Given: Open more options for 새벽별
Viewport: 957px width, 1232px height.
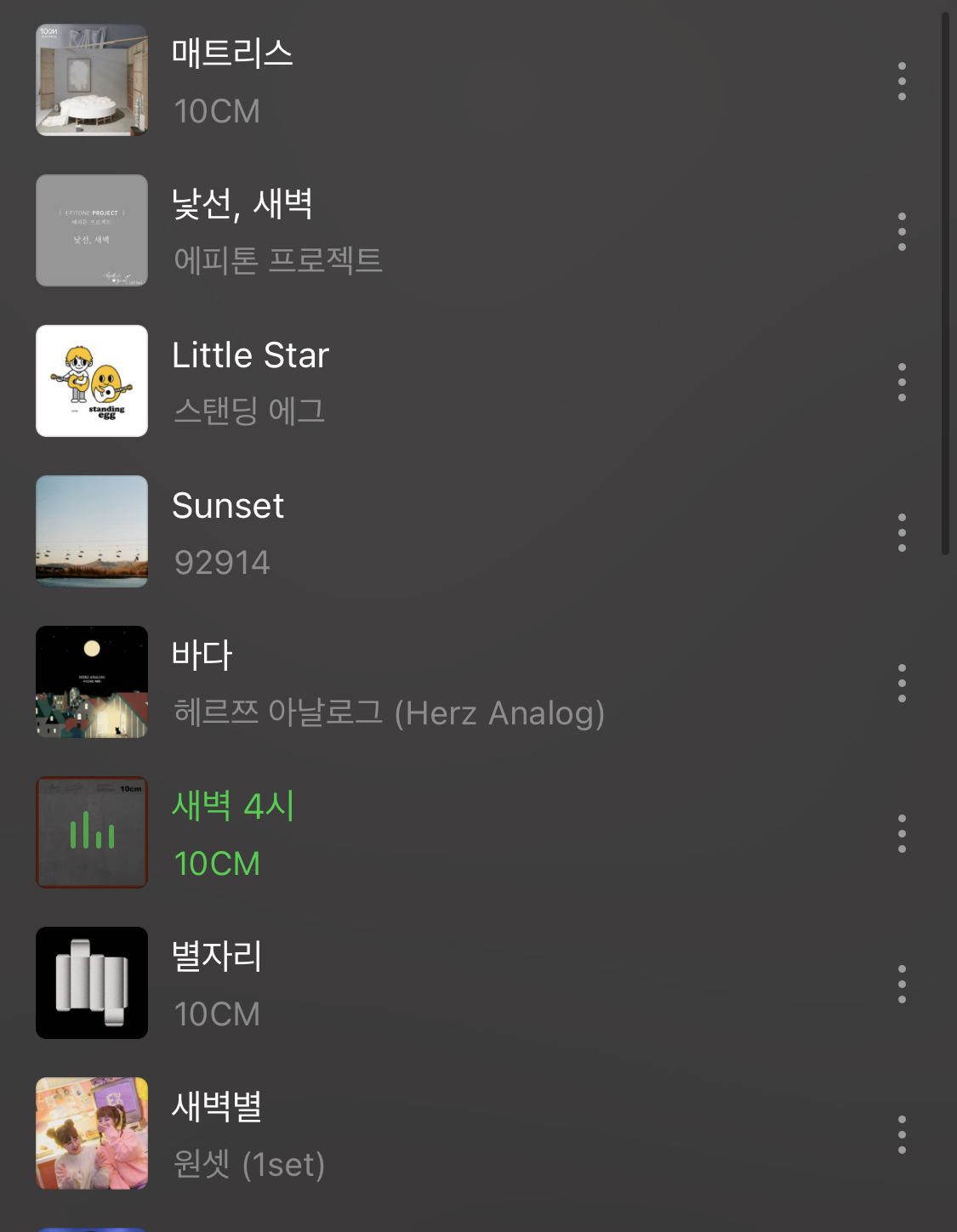Looking at the screenshot, I should pos(902,1134).
